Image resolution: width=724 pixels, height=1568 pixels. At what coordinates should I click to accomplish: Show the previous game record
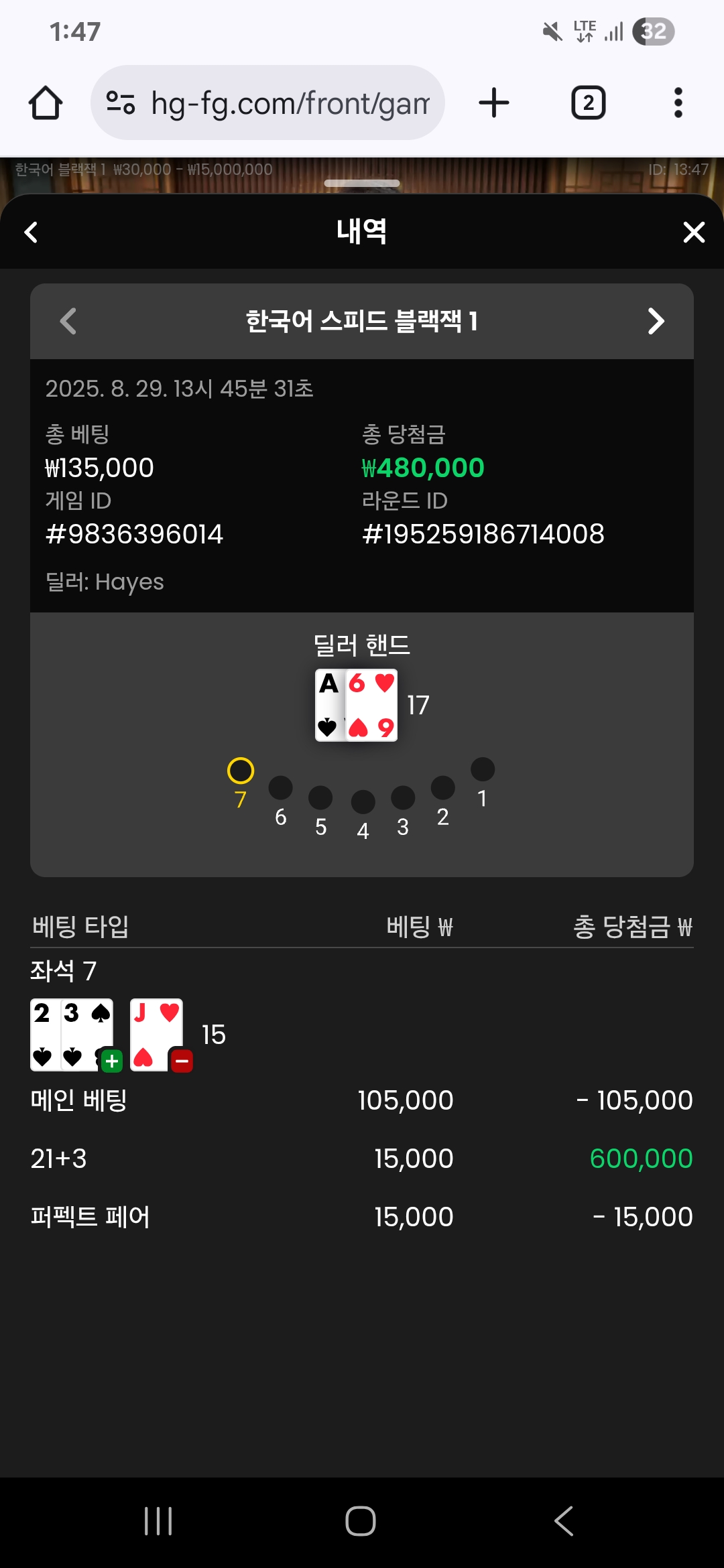68,321
